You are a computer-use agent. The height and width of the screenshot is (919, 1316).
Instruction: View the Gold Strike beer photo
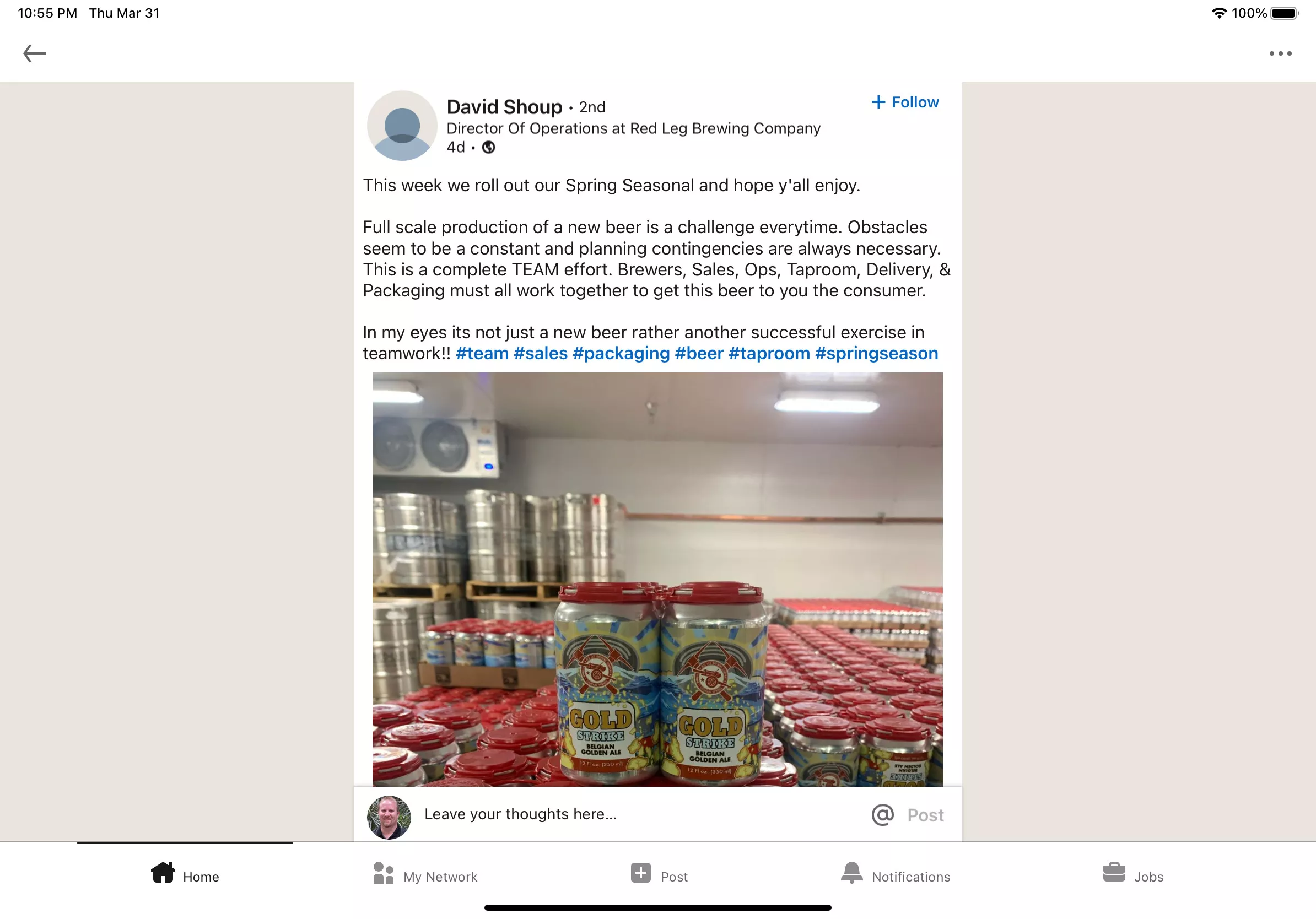point(657,579)
